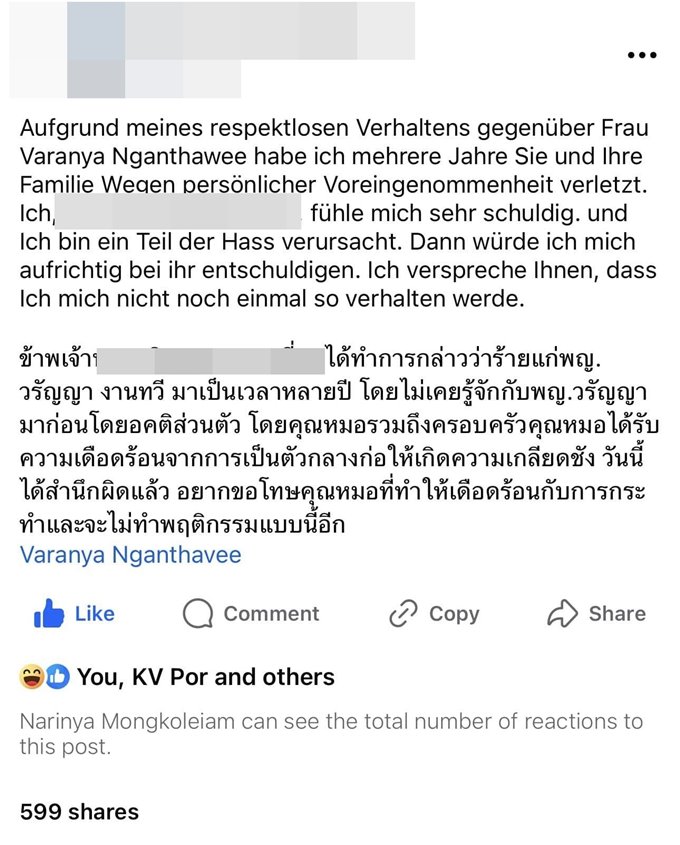
Task: Open tagged profile Varanya Nganthawee
Action: pos(130,554)
